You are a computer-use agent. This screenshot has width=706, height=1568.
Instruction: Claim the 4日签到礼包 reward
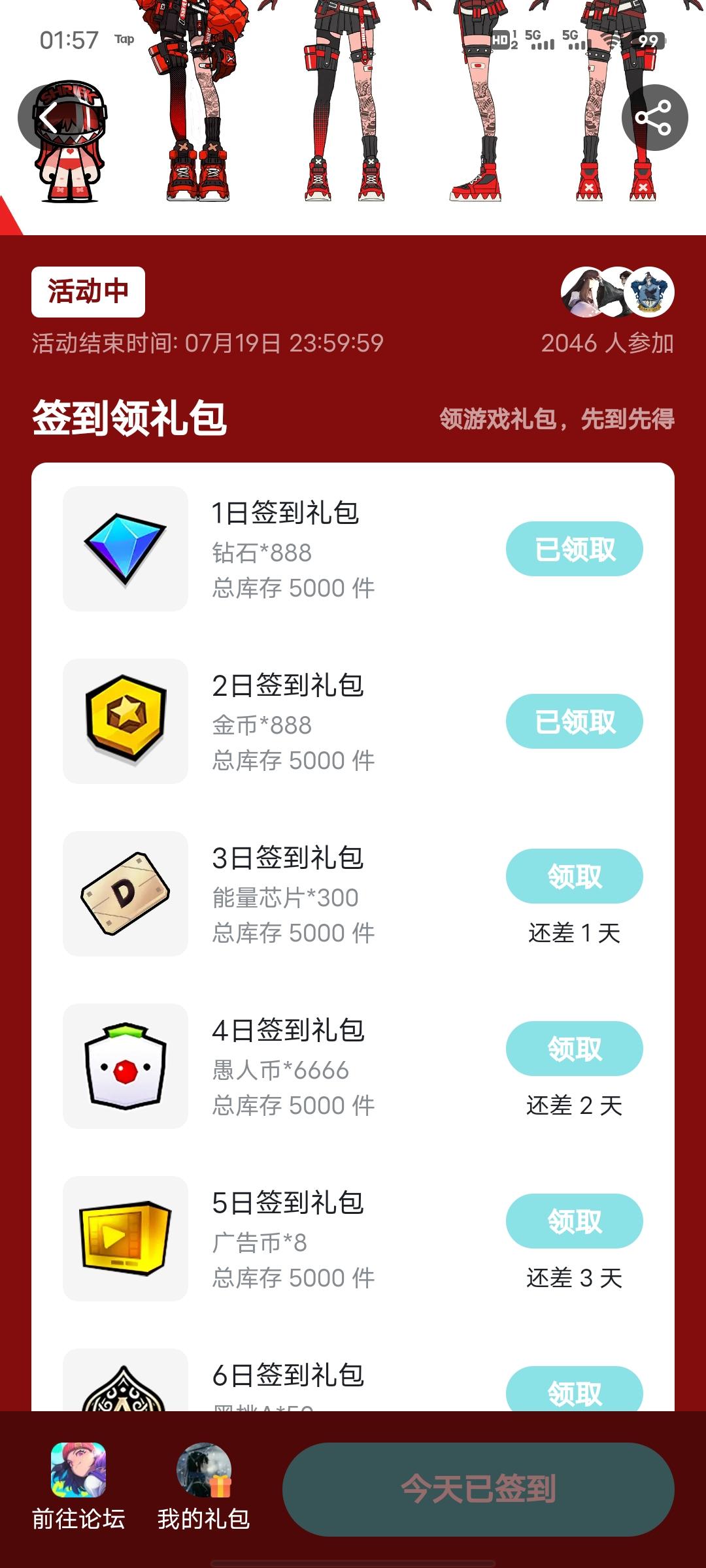click(574, 1049)
